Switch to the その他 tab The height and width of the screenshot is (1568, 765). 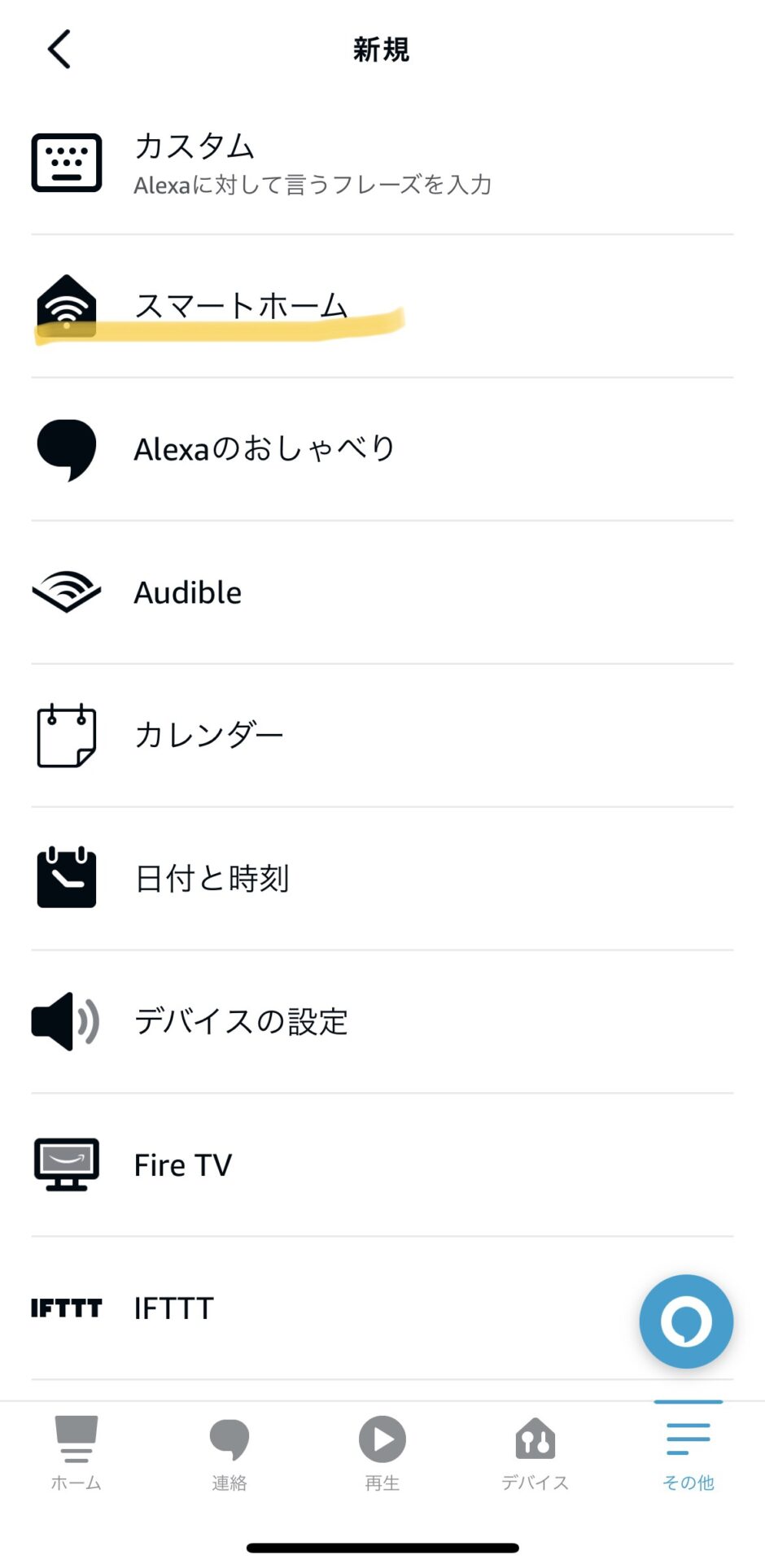point(688,1453)
